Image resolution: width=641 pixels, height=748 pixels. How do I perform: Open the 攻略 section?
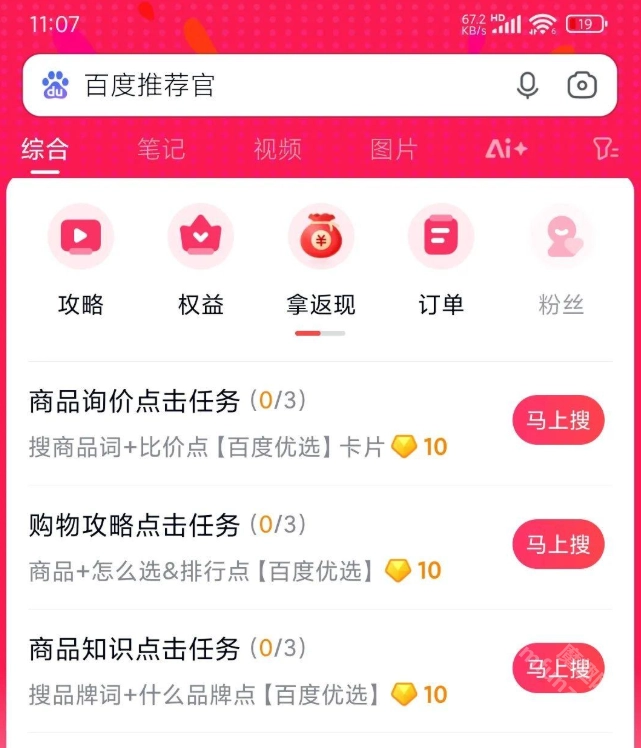click(x=81, y=260)
